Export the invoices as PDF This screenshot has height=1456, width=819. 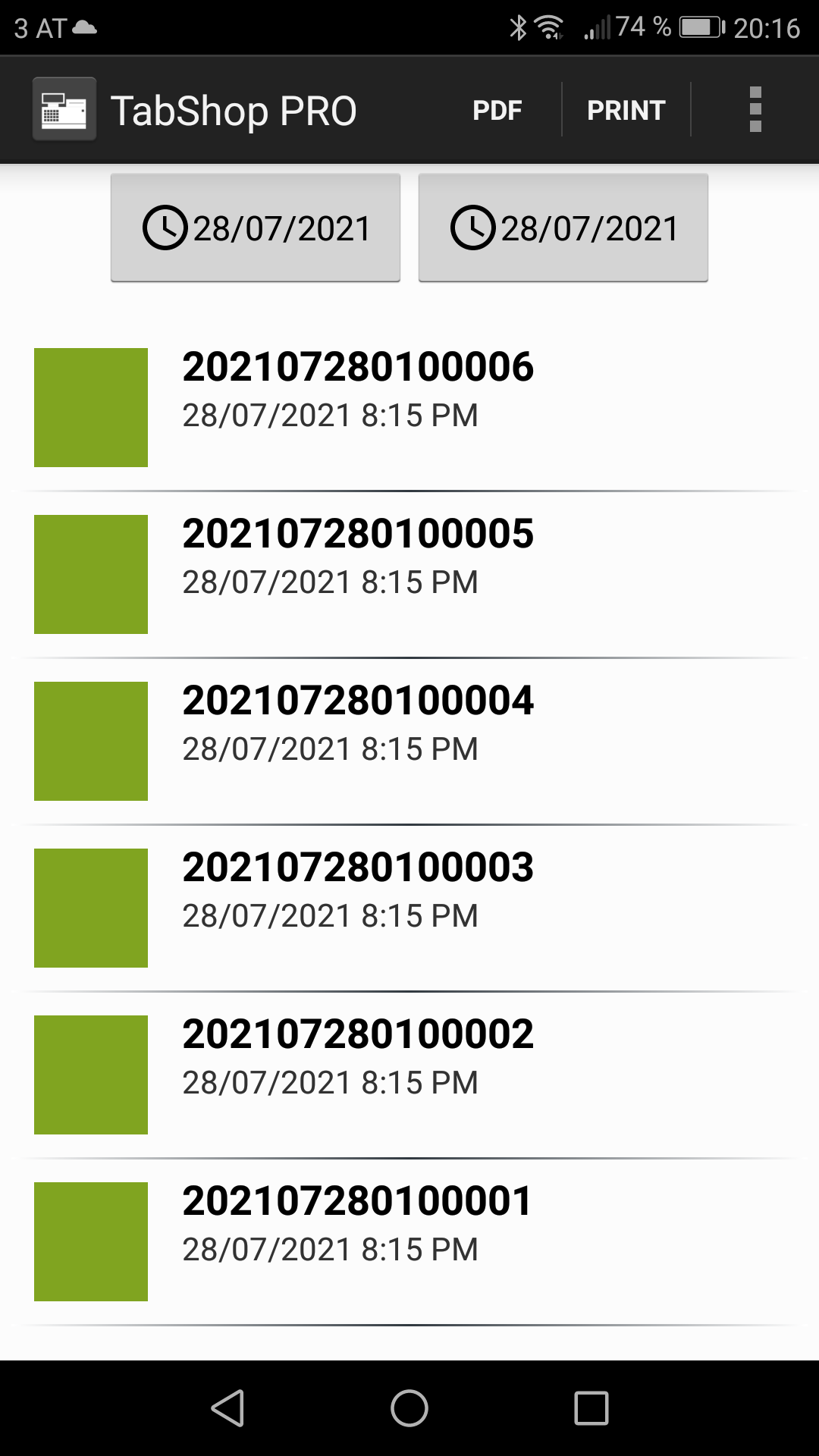coord(497,110)
